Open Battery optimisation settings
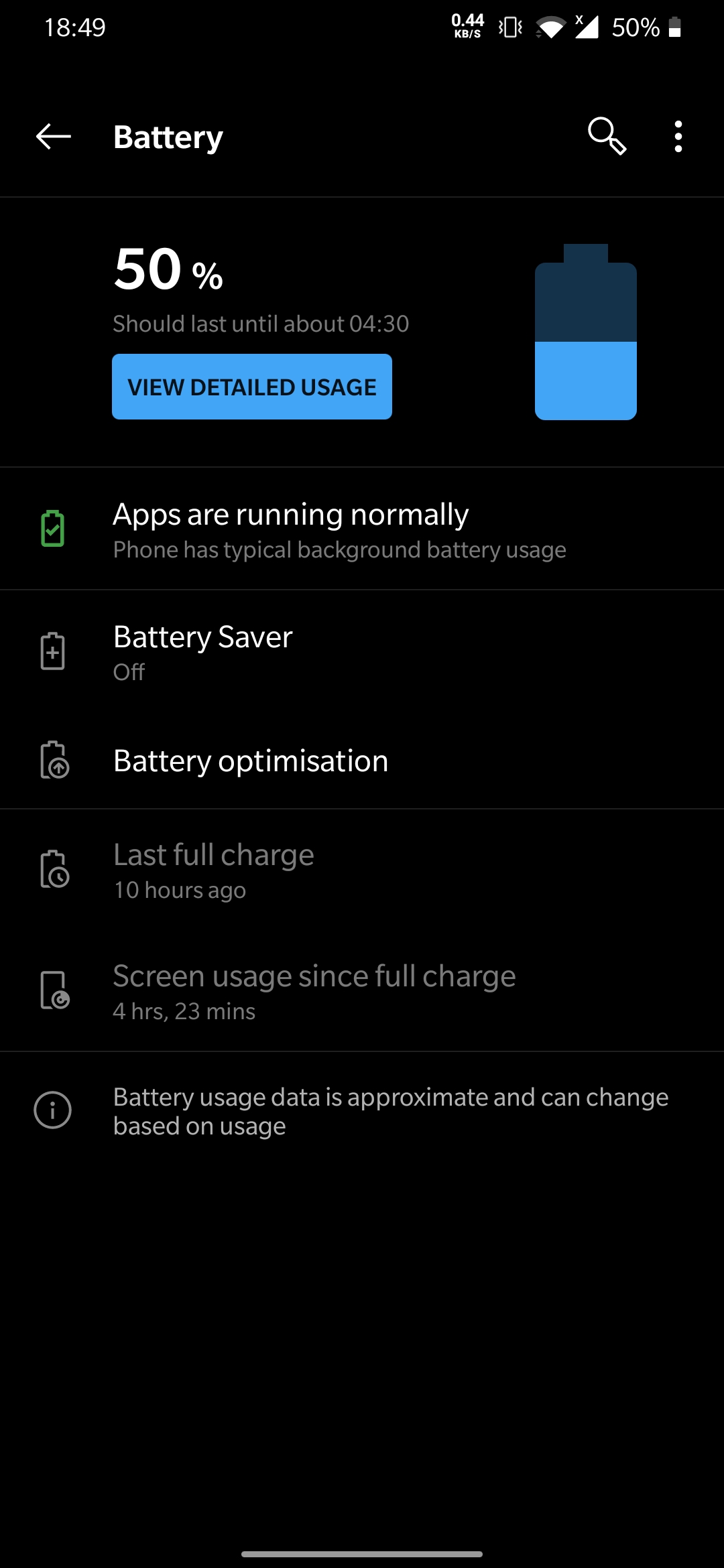Screen dimensions: 724x1568 [x=362, y=761]
